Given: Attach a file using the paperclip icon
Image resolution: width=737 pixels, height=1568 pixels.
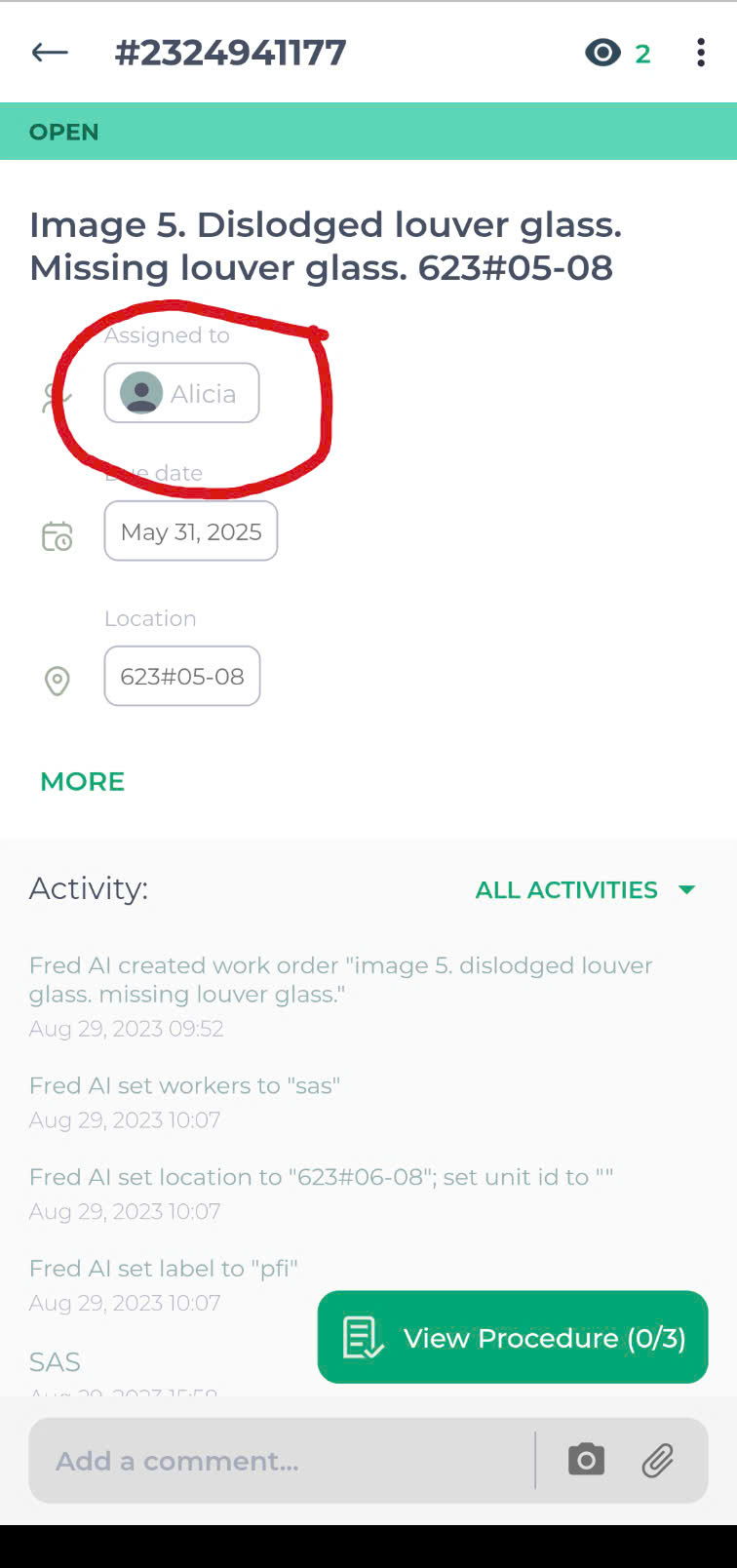Looking at the screenshot, I should coord(658,1460).
